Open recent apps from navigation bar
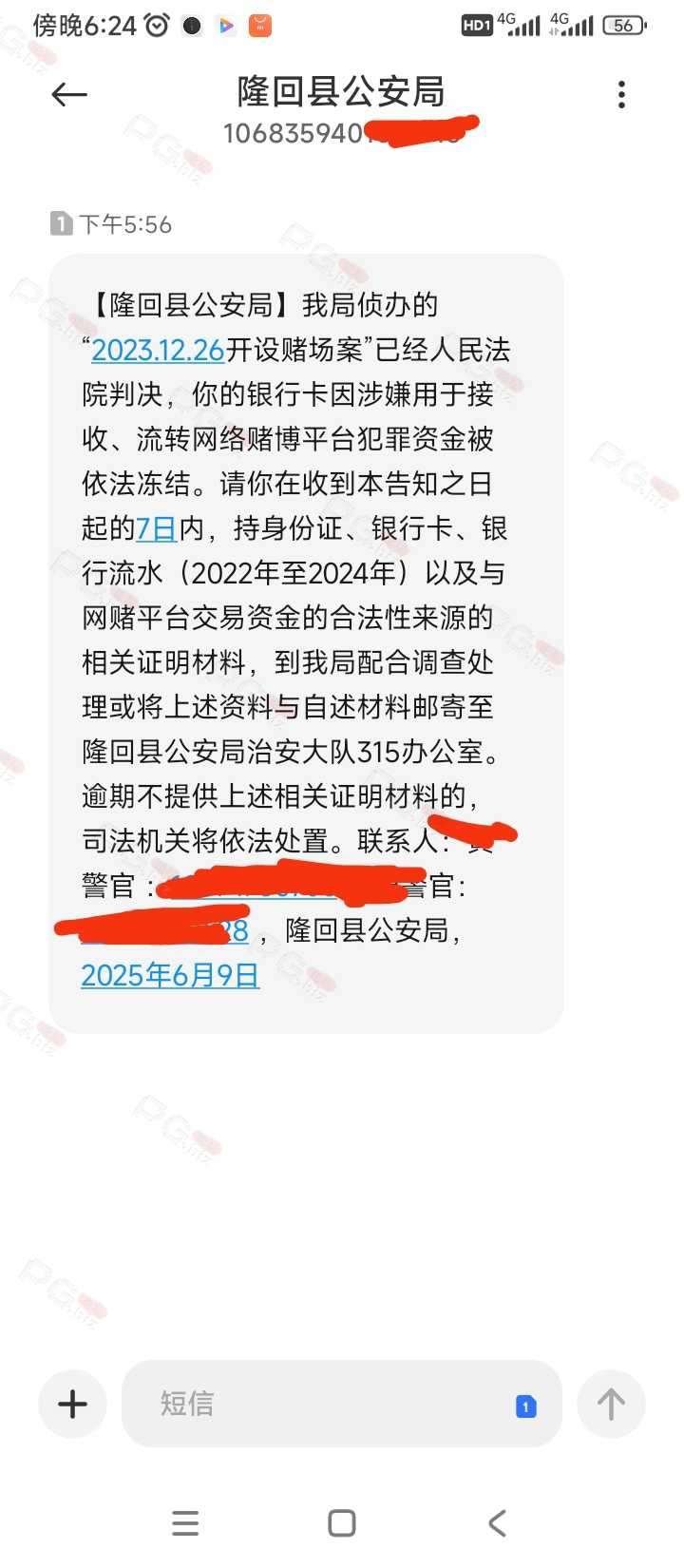 pyautogui.click(x=185, y=1523)
